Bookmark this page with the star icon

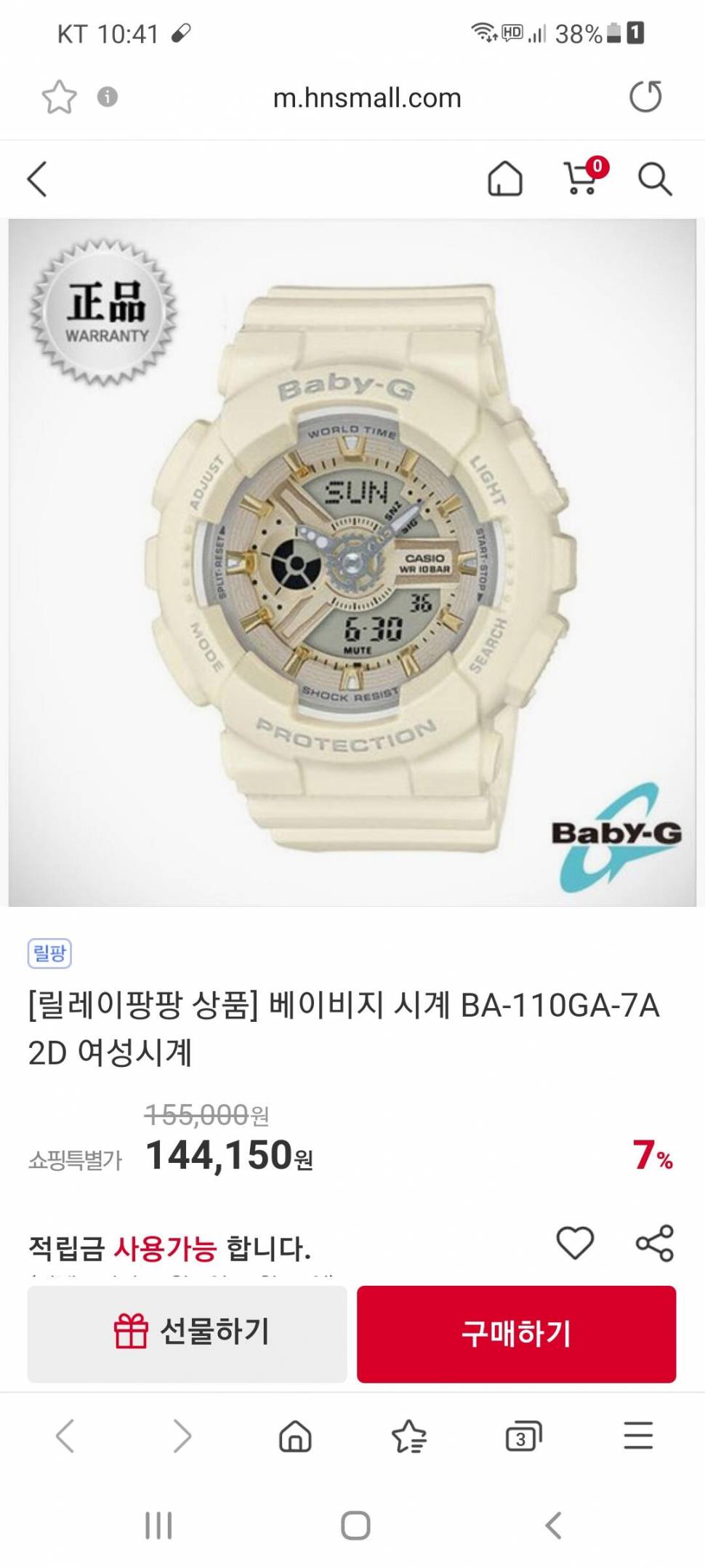coord(59,97)
